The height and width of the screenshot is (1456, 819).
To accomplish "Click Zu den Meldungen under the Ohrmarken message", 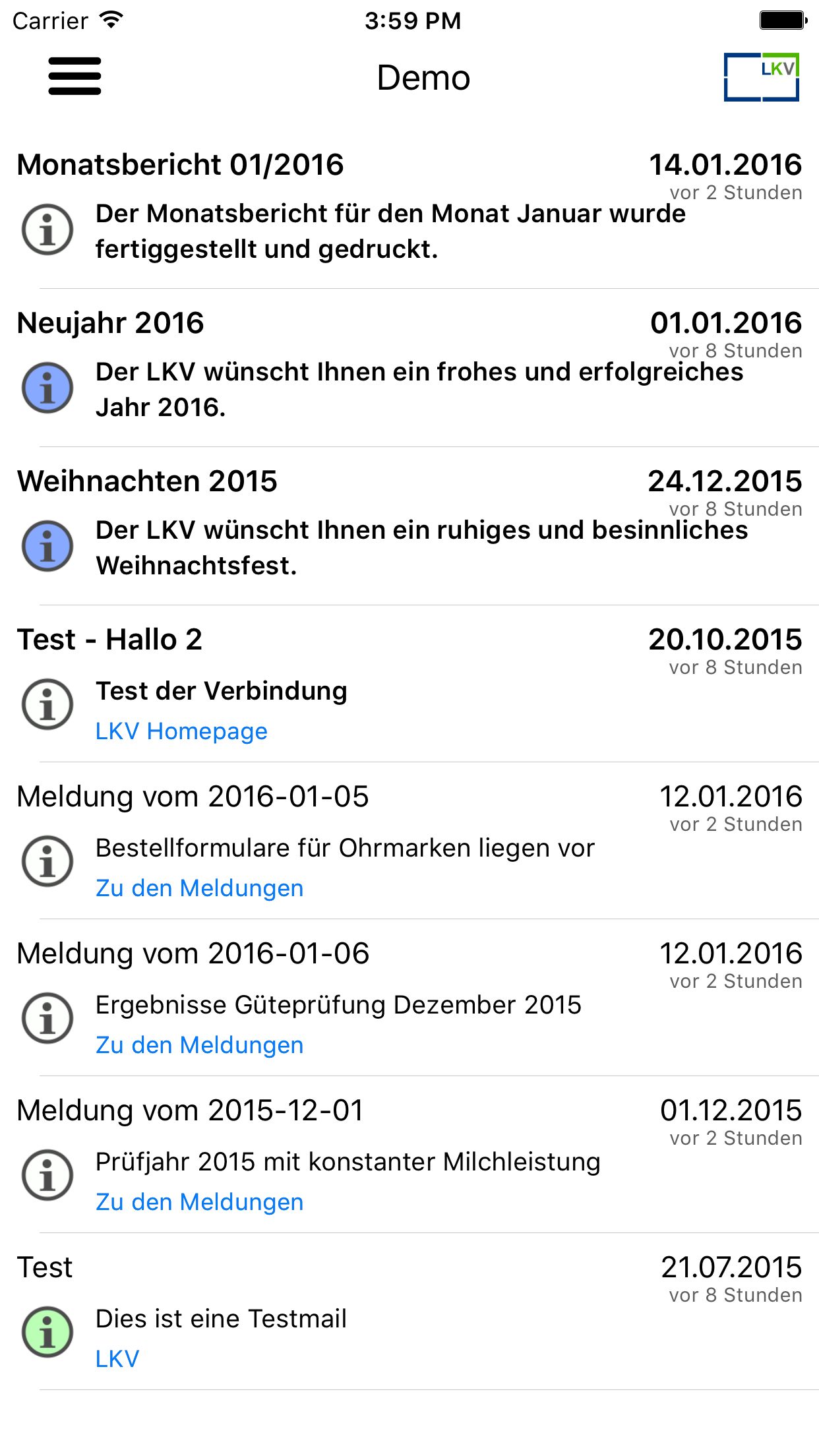I will (199, 888).
